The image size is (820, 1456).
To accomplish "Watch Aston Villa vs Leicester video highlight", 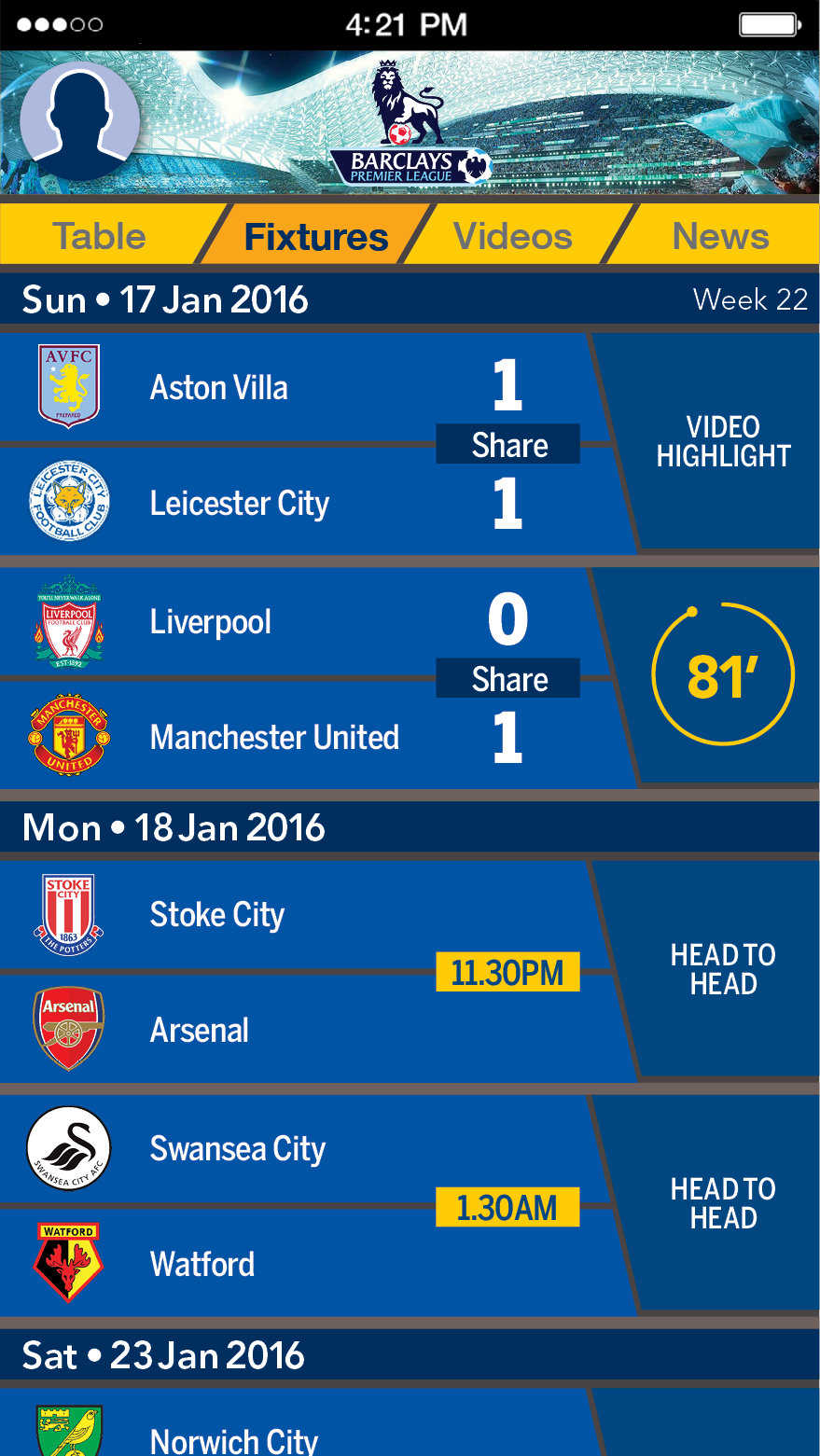I will [723, 442].
